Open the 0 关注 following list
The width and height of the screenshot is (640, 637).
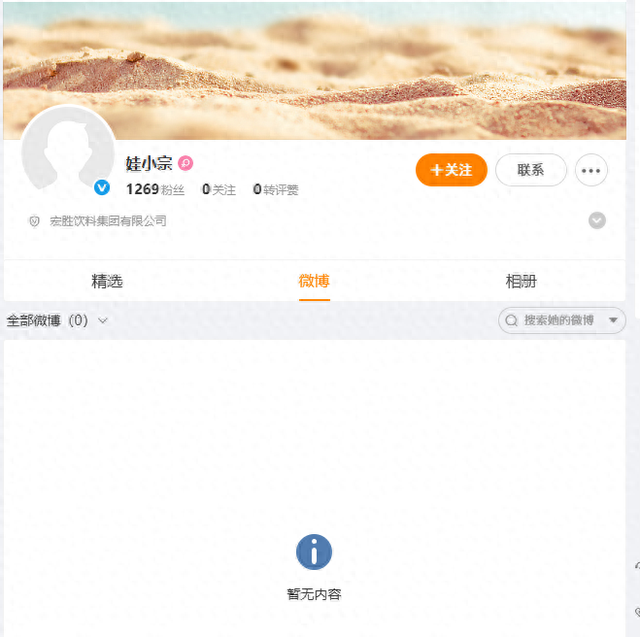(x=218, y=189)
